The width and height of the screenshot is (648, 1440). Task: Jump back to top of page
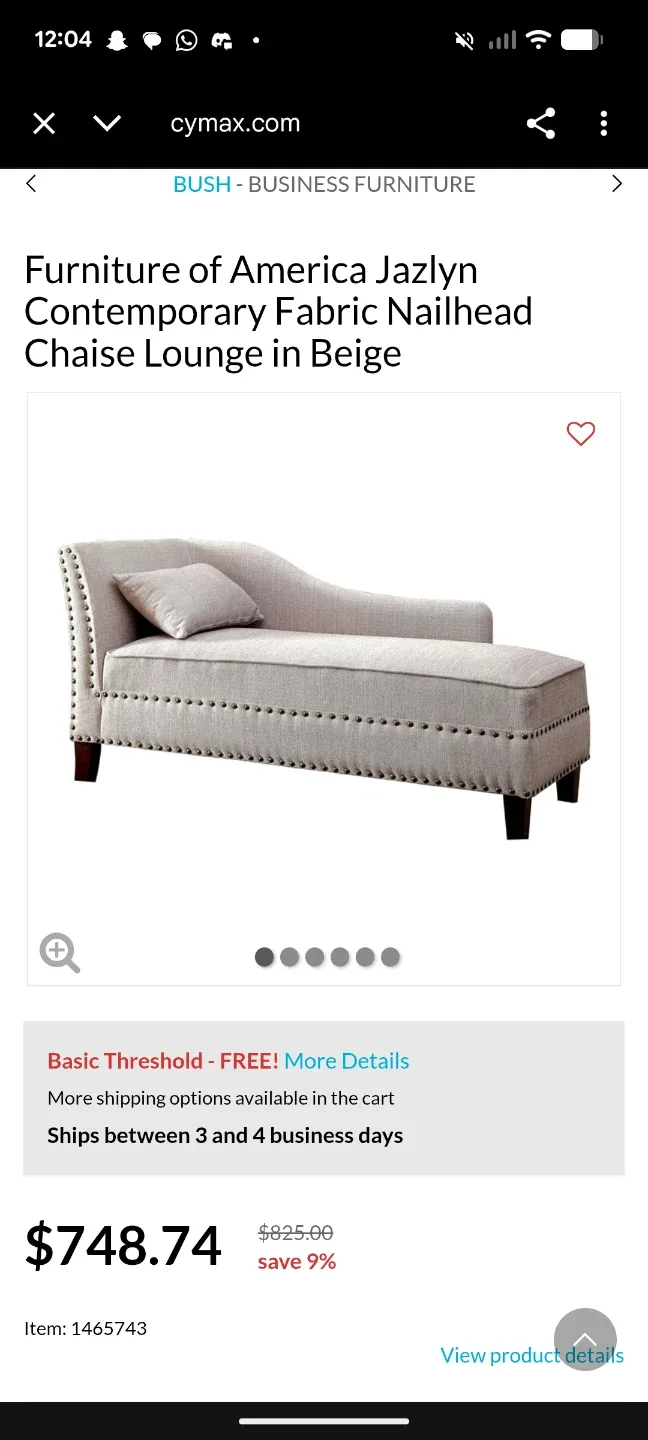pyautogui.click(x=585, y=1338)
